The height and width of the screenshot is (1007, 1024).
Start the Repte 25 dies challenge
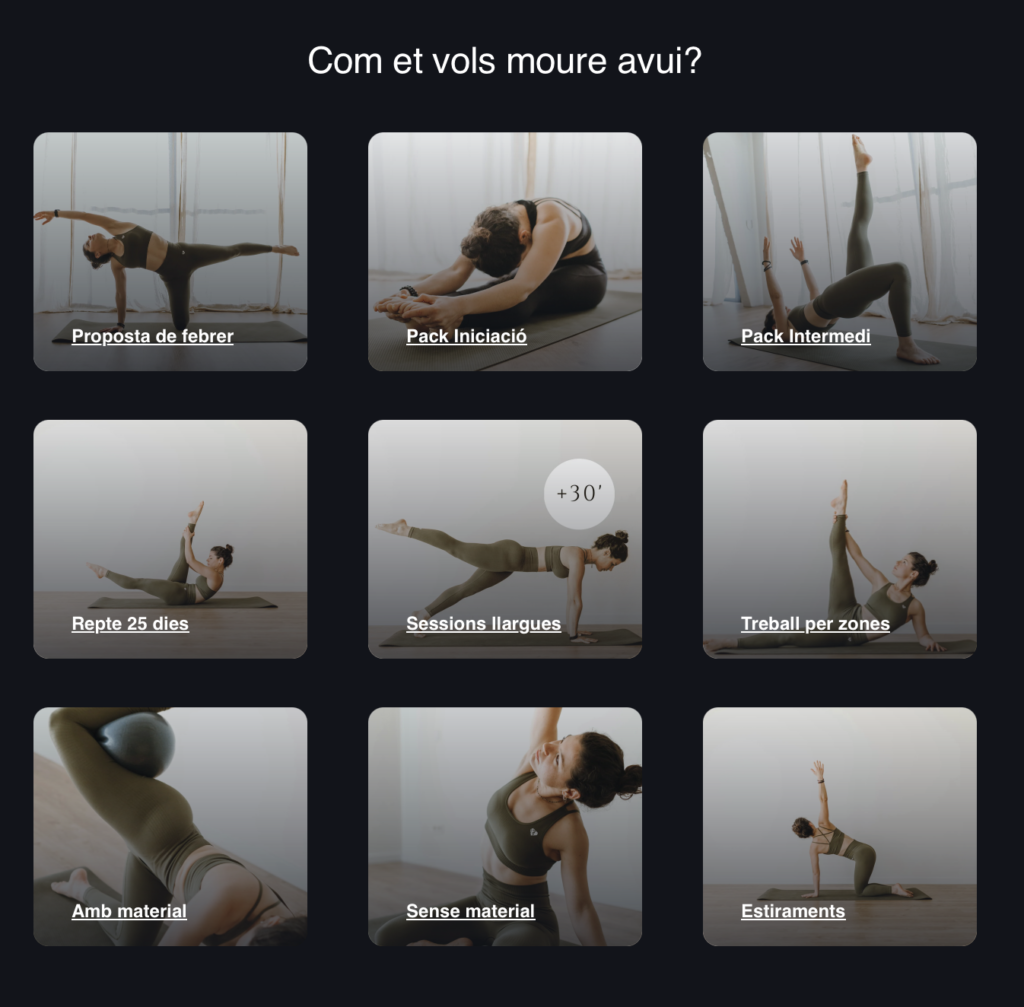130,624
